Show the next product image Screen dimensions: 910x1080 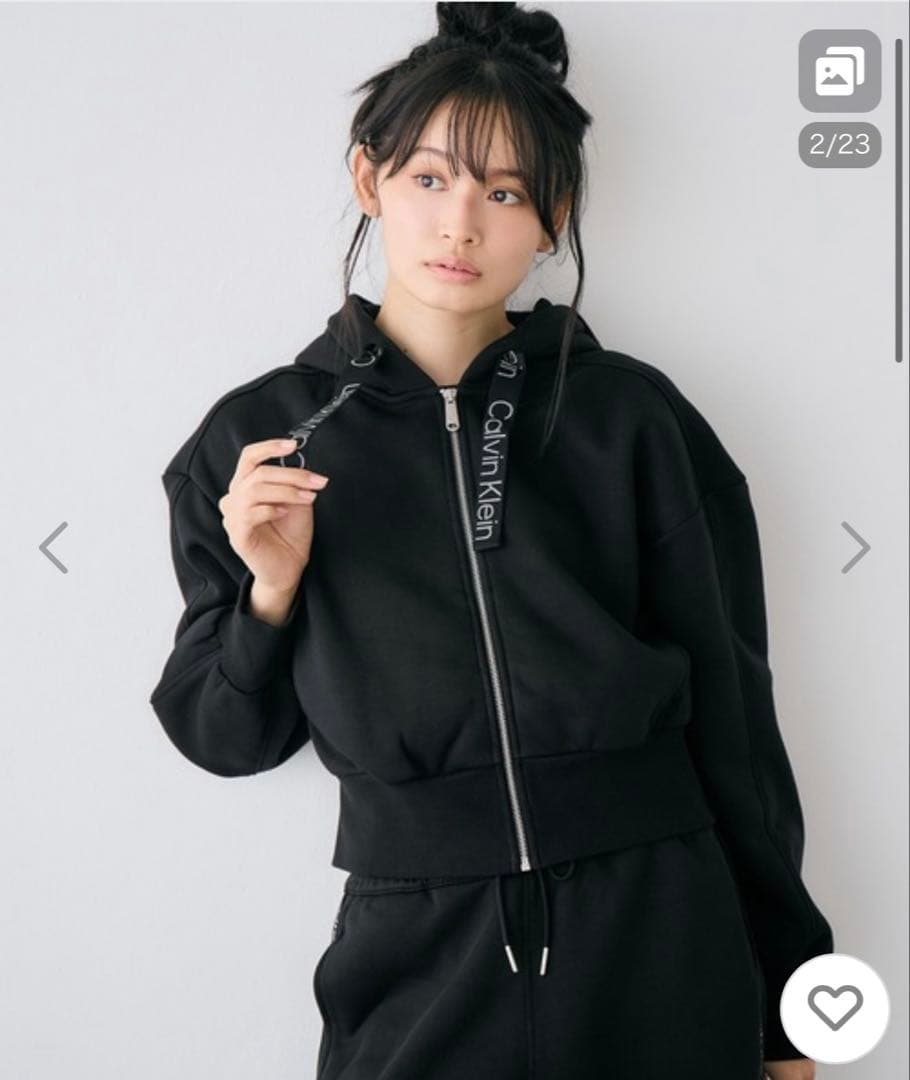pos(854,547)
